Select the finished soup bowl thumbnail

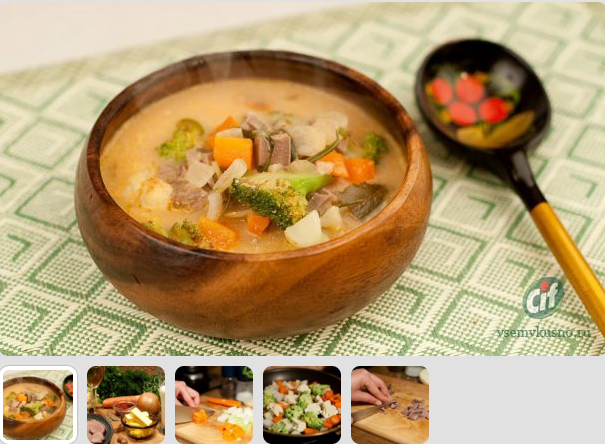click(38, 405)
